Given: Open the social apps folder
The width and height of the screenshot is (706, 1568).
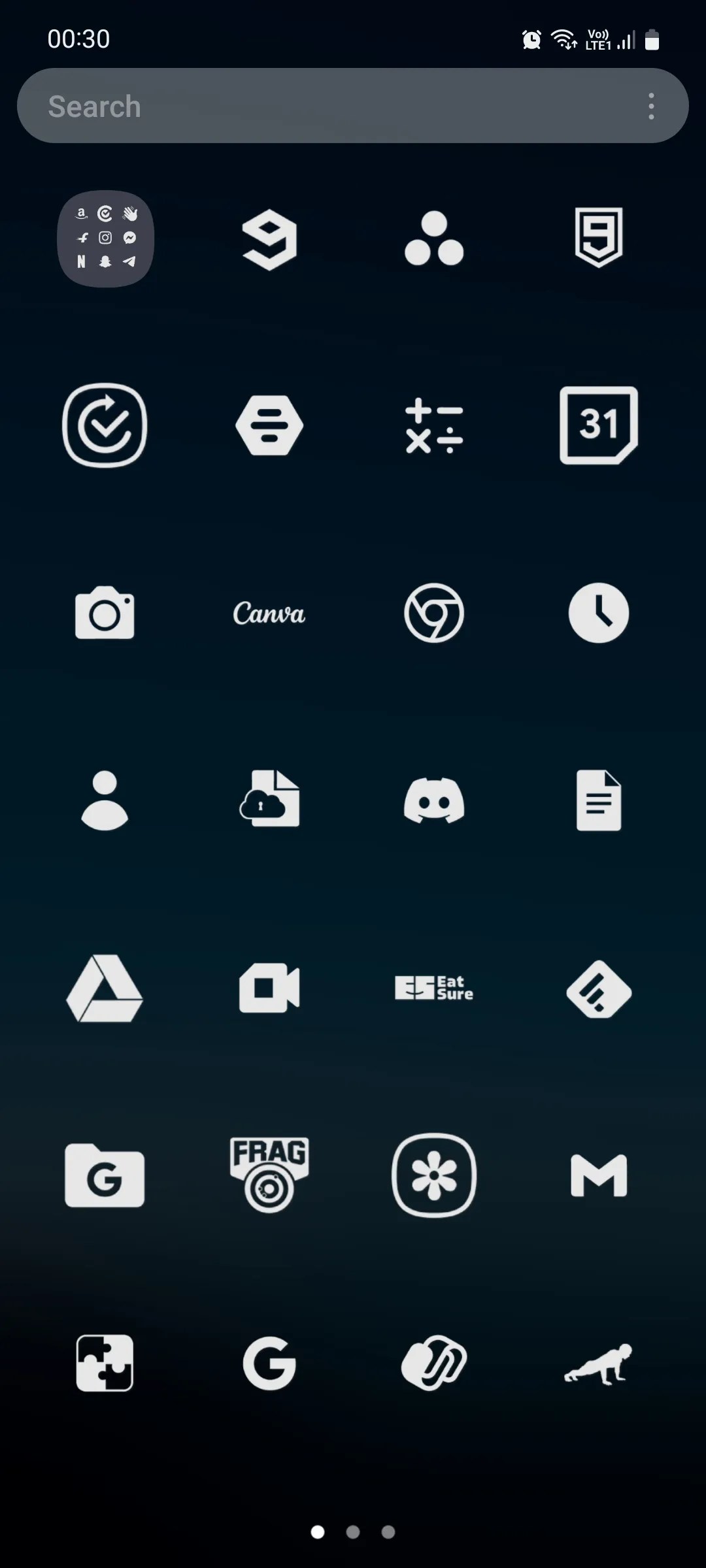Looking at the screenshot, I should 105,238.
